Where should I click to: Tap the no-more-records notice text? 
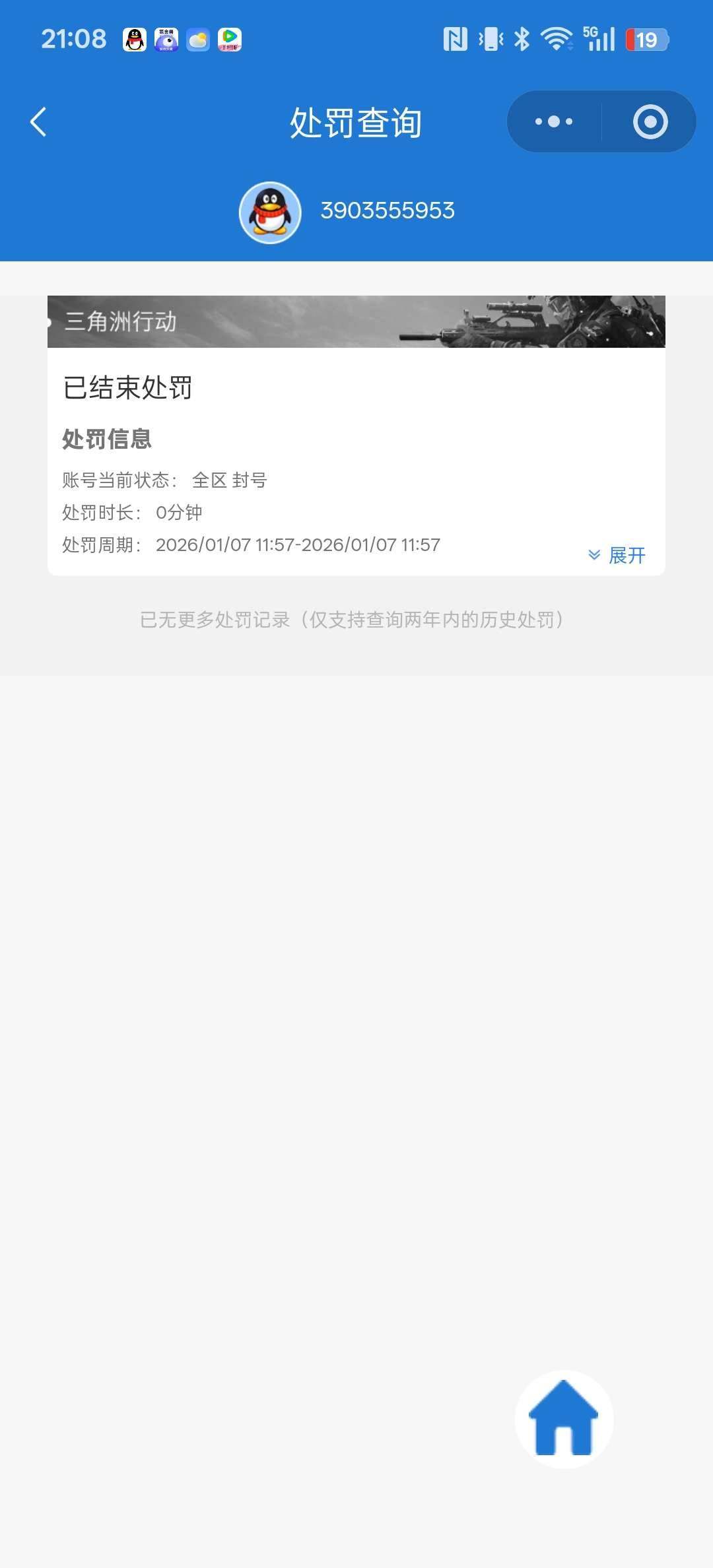(353, 619)
